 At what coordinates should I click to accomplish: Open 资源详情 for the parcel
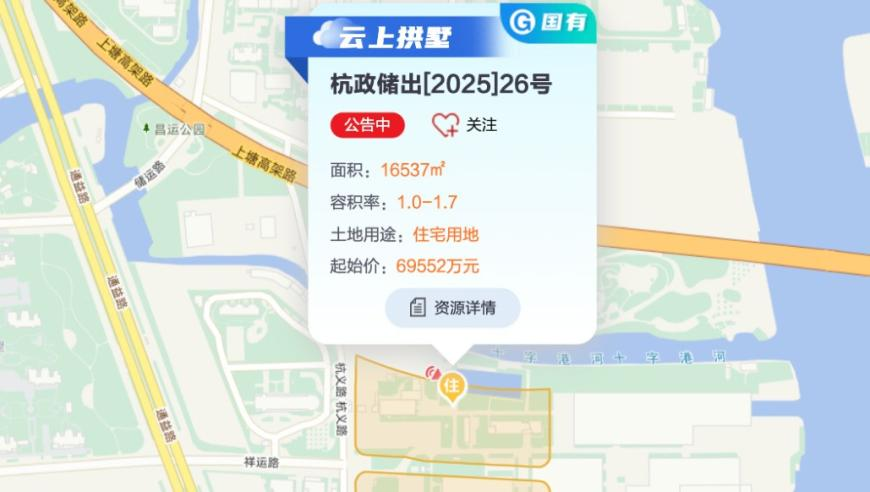point(453,308)
